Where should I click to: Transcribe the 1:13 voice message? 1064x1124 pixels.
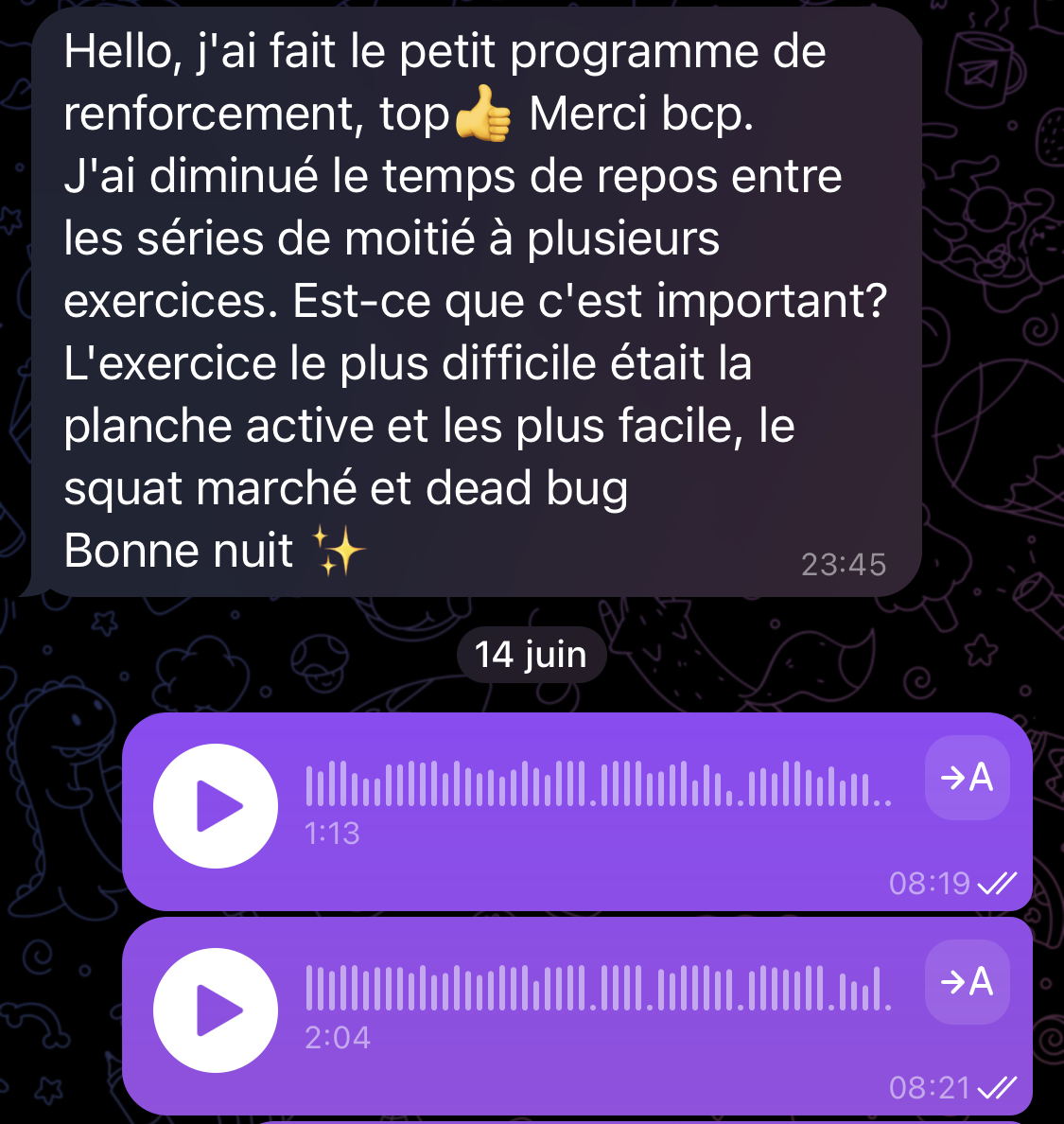967,778
